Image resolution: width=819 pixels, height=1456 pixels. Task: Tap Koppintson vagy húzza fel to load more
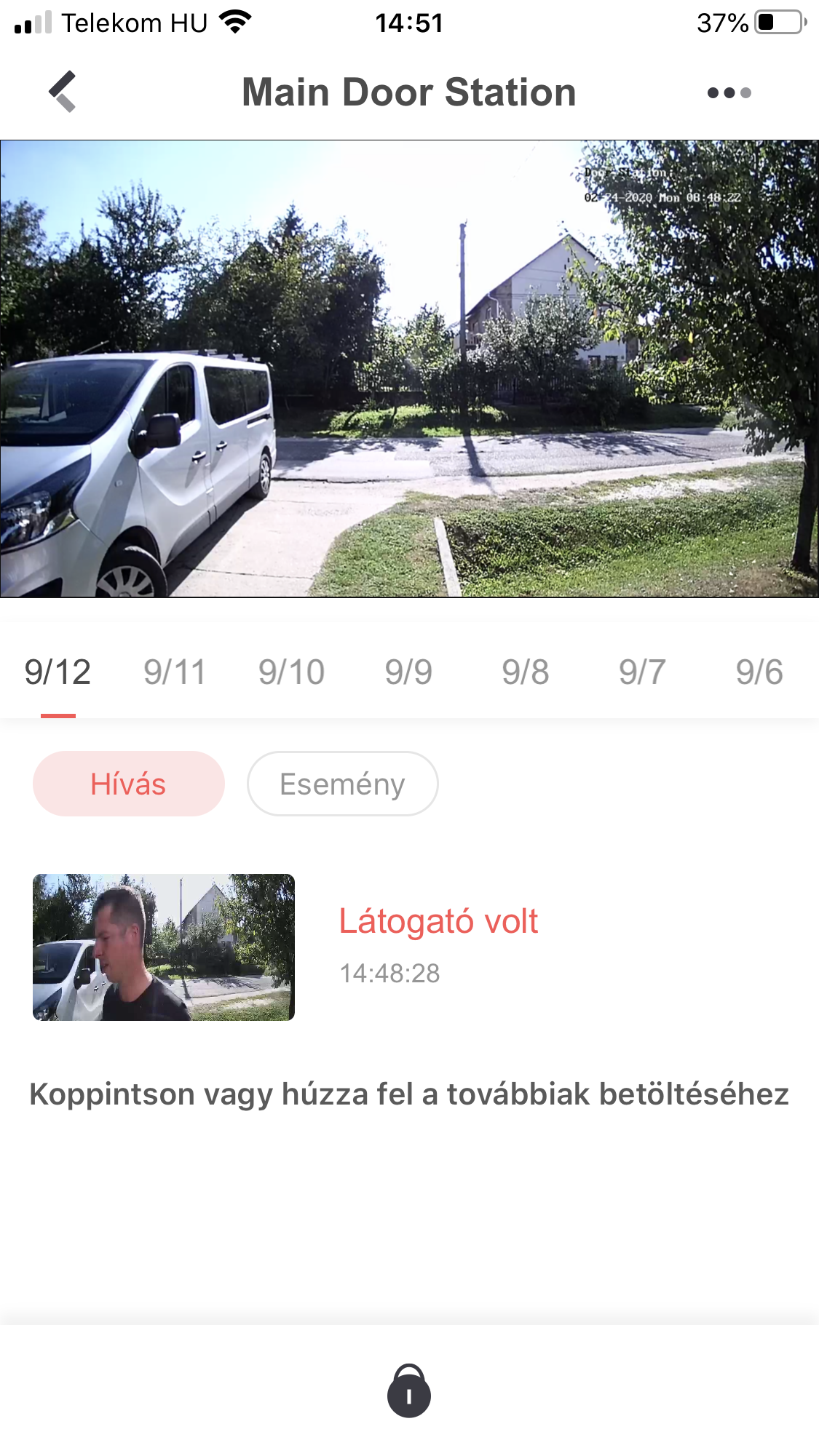click(409, 1094)
